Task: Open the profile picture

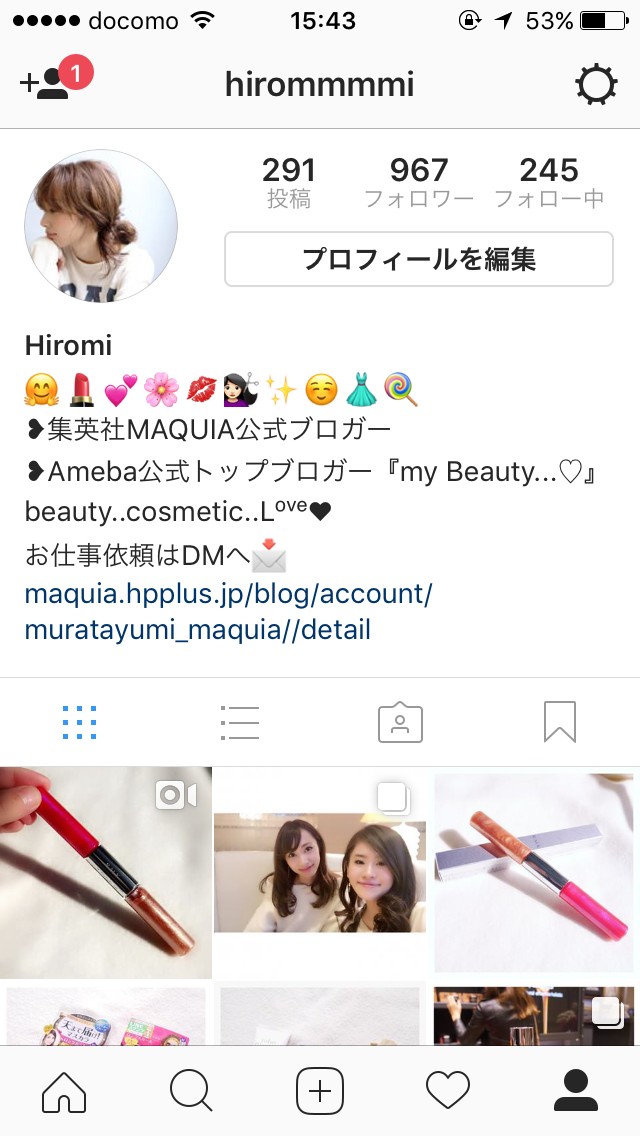Action: (x=101, y=226)
